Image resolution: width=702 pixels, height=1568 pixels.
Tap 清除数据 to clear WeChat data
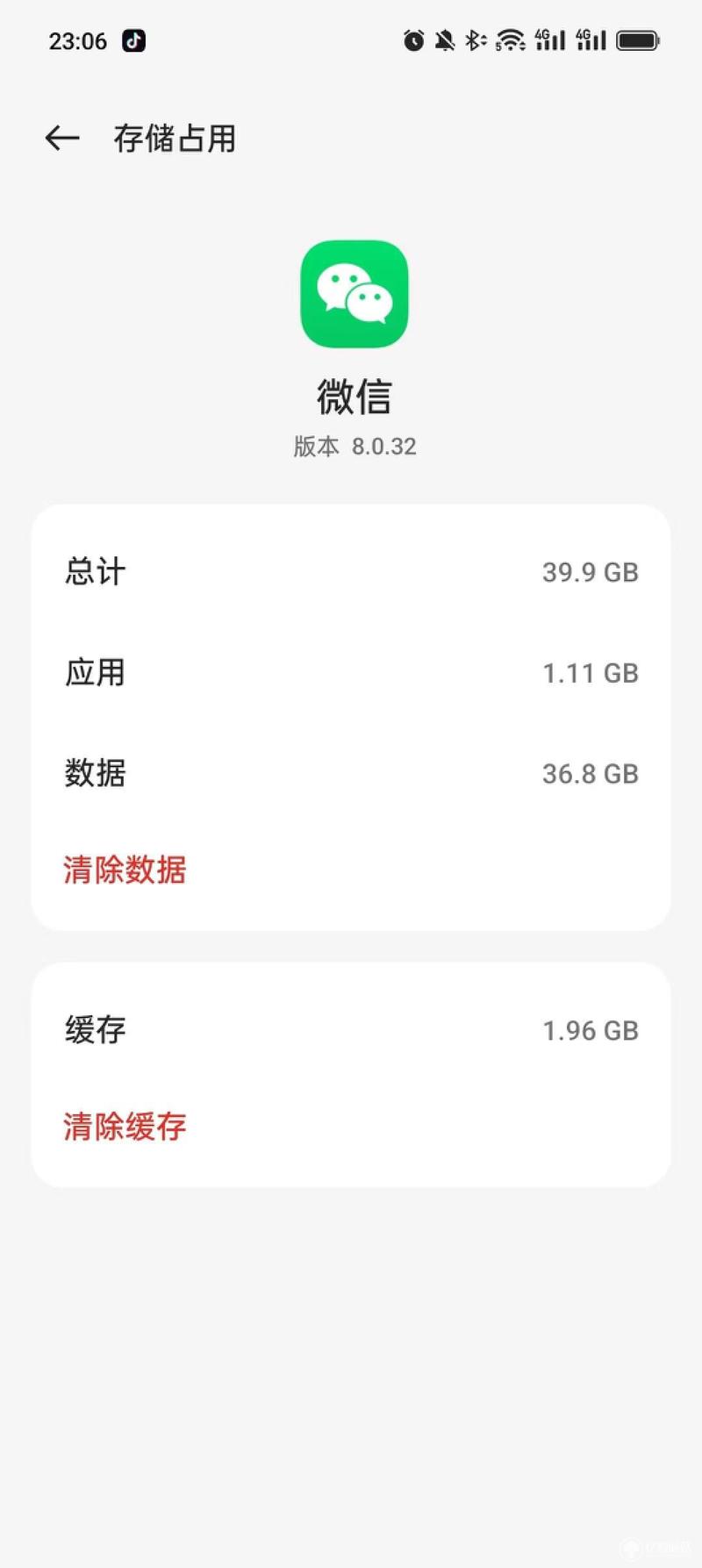[x=125, y=870]
